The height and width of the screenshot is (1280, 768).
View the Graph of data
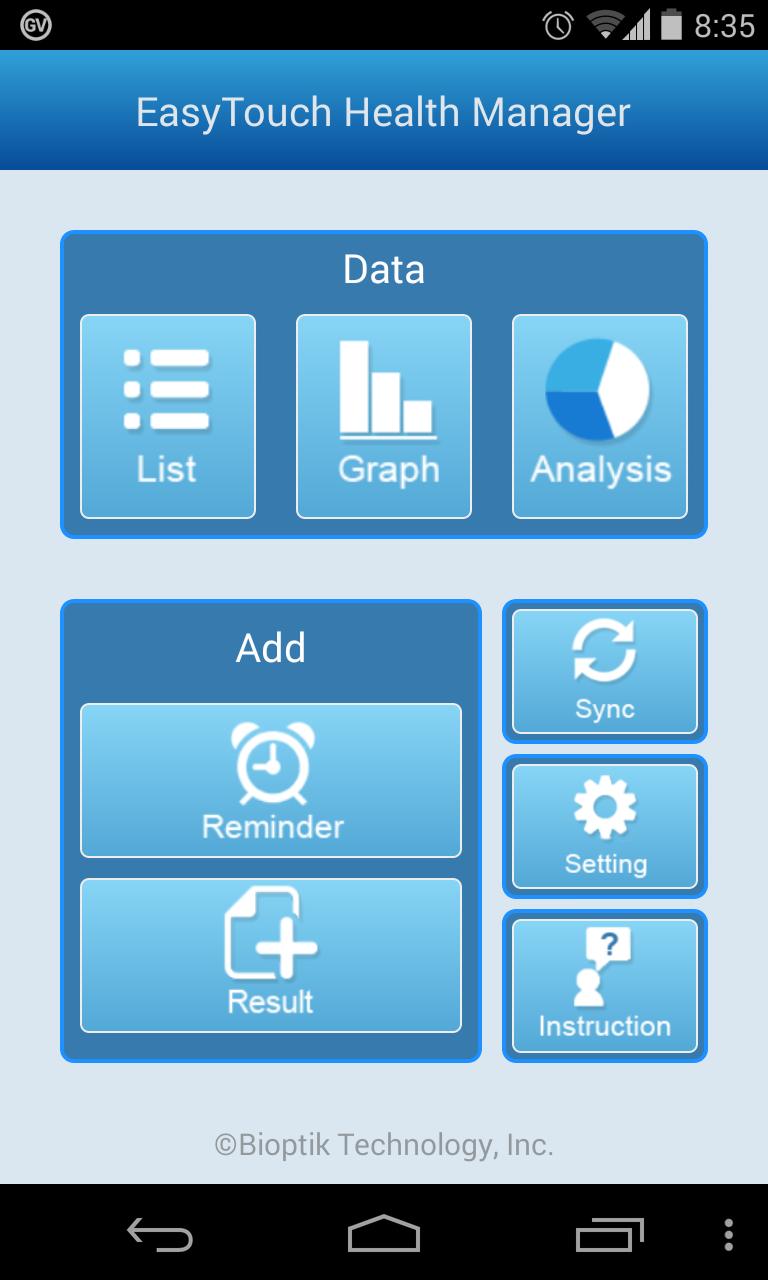[x=383, y=416]
